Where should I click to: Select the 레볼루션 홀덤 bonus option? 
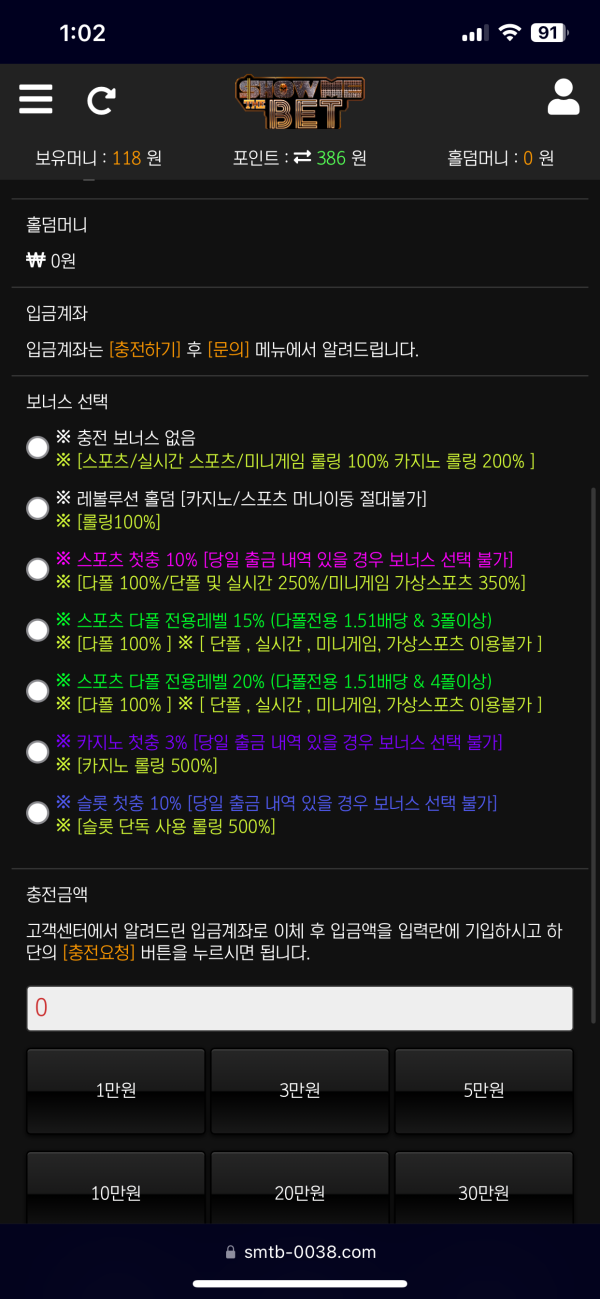(38, 509)
